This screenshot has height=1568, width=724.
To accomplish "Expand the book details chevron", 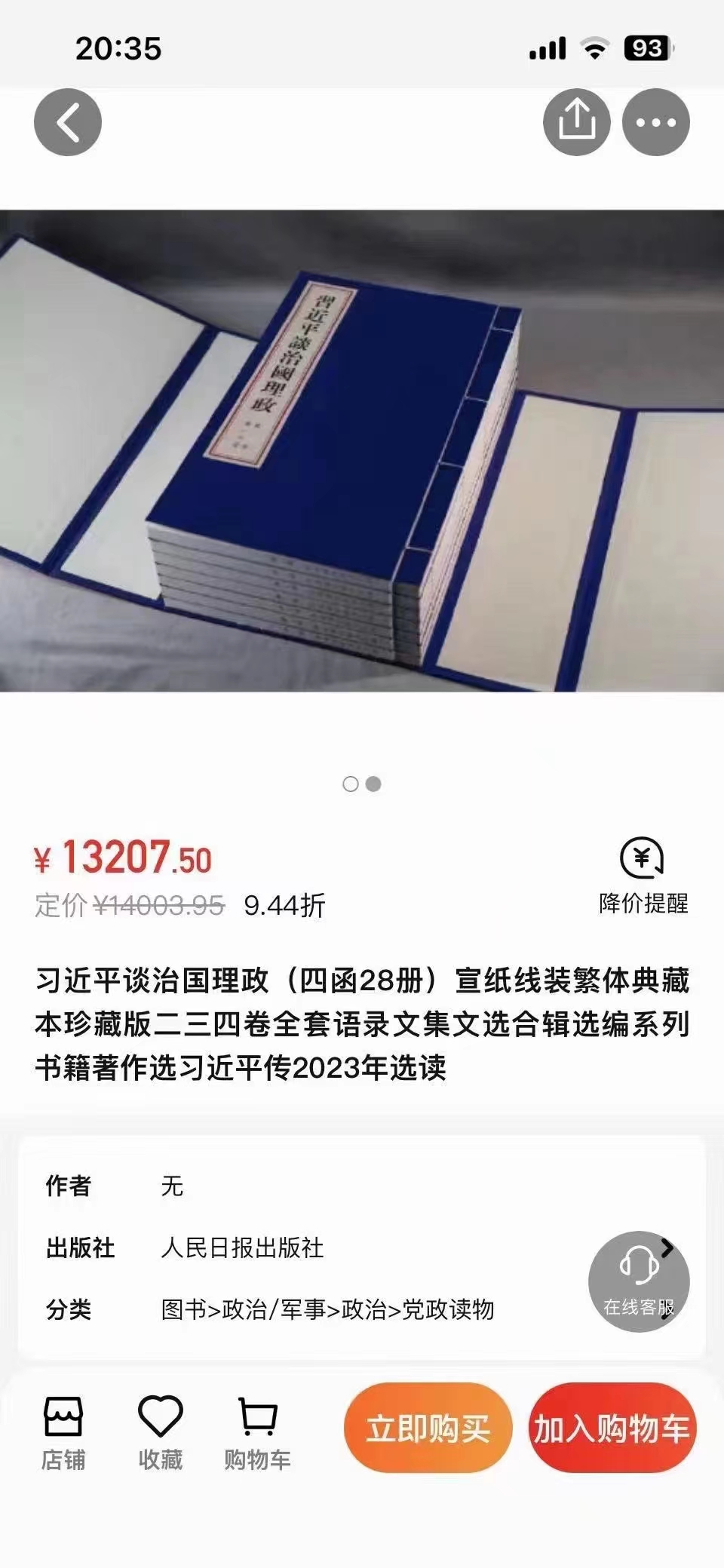I will coord(667,1248).
